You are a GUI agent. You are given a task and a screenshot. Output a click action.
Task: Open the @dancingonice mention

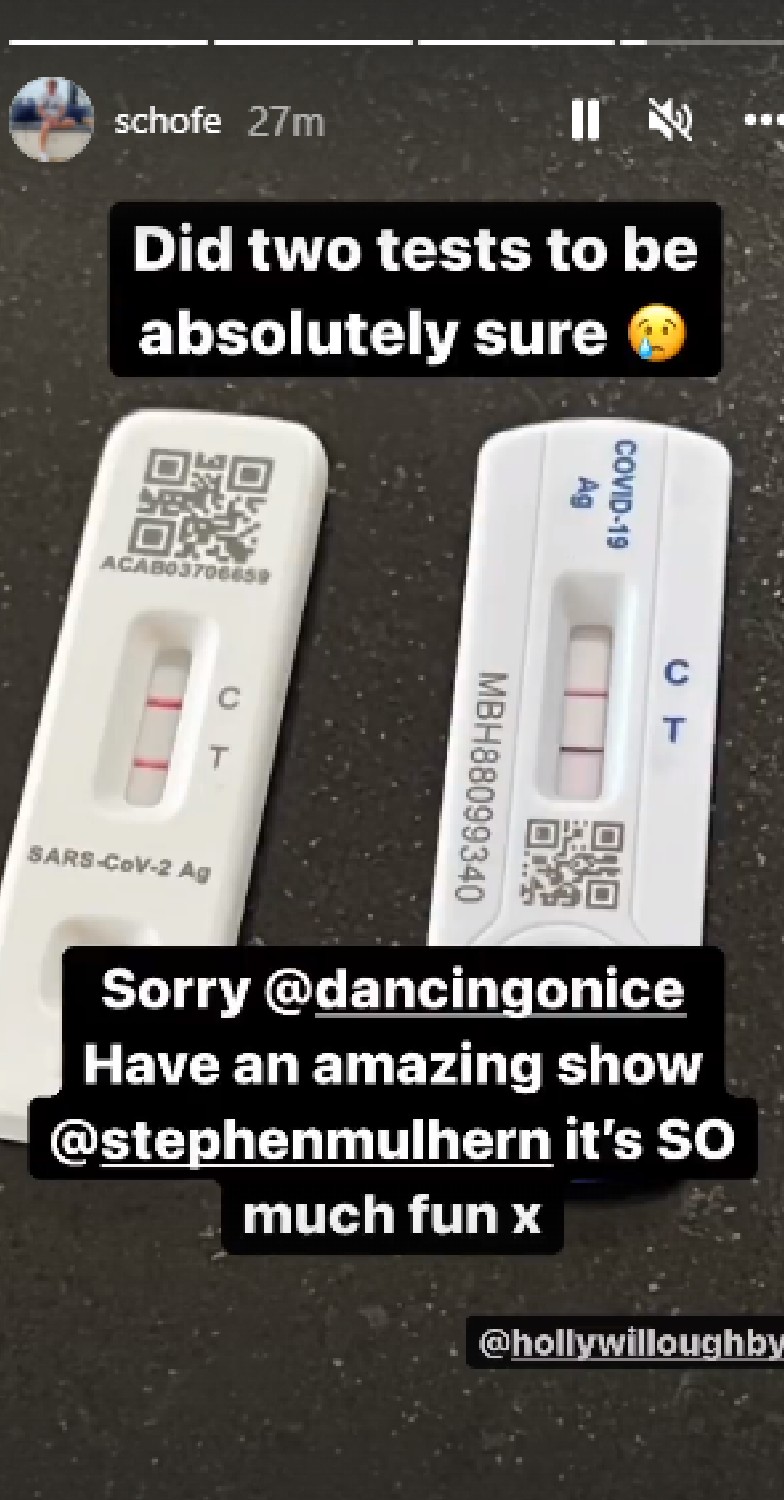point(476,991)
